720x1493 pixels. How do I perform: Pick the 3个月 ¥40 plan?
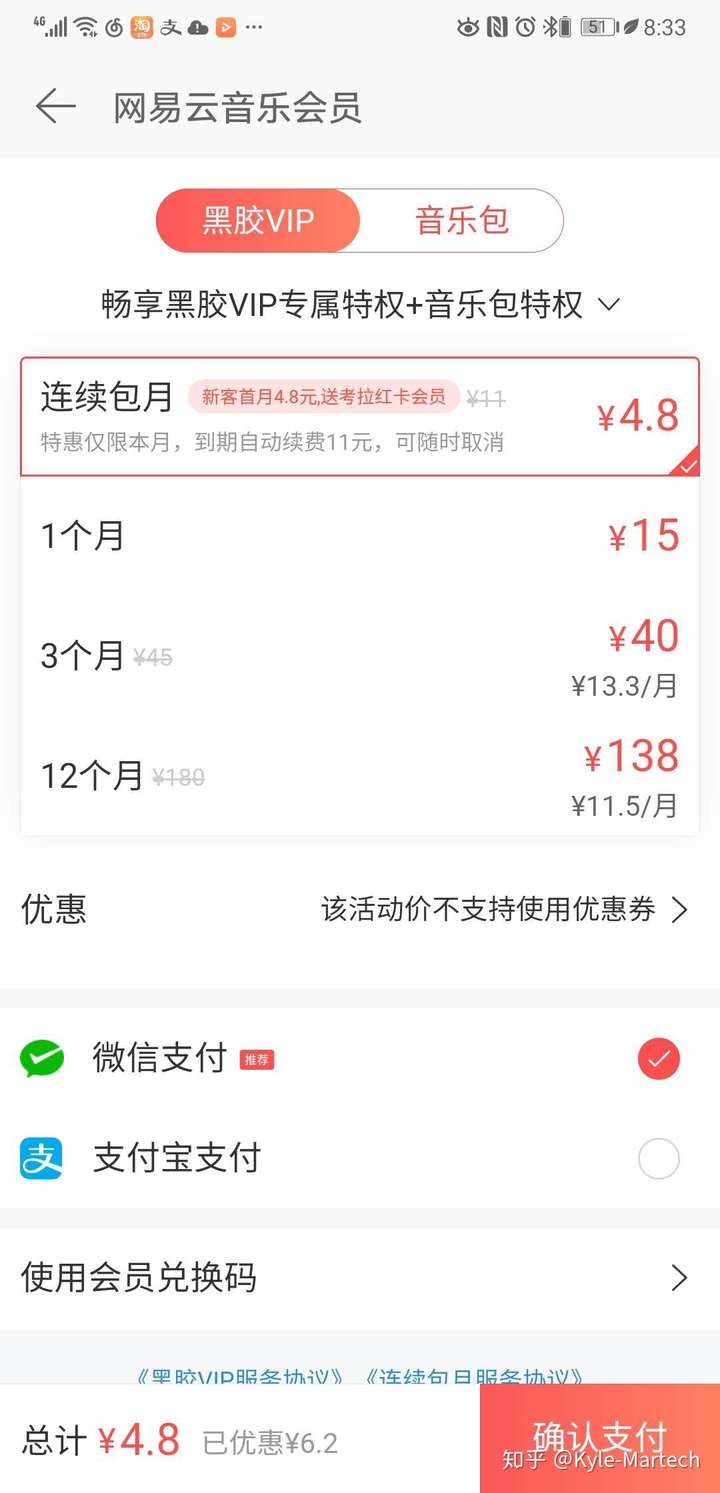[x=360, y=656]
